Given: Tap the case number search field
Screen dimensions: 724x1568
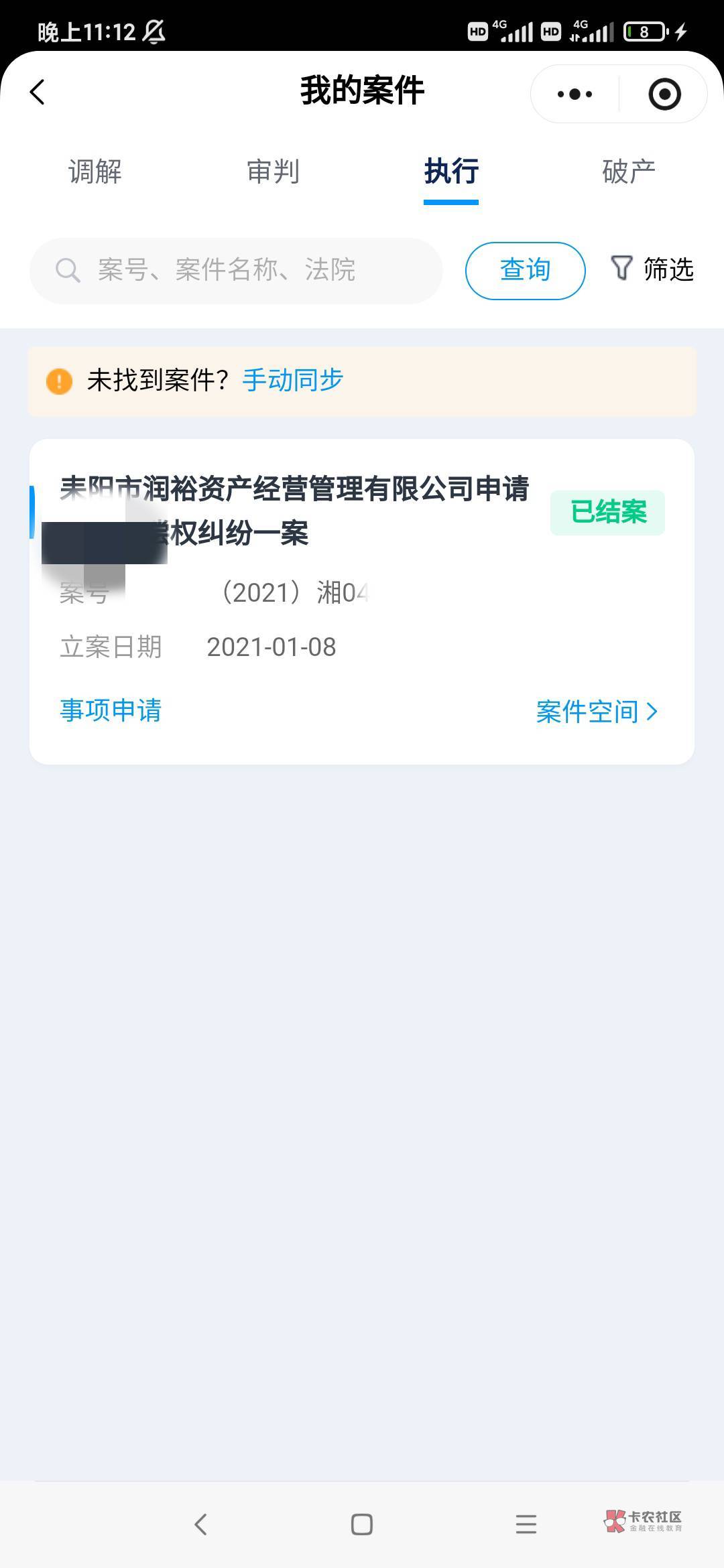Looking at the screenshot, I should 236,270.
